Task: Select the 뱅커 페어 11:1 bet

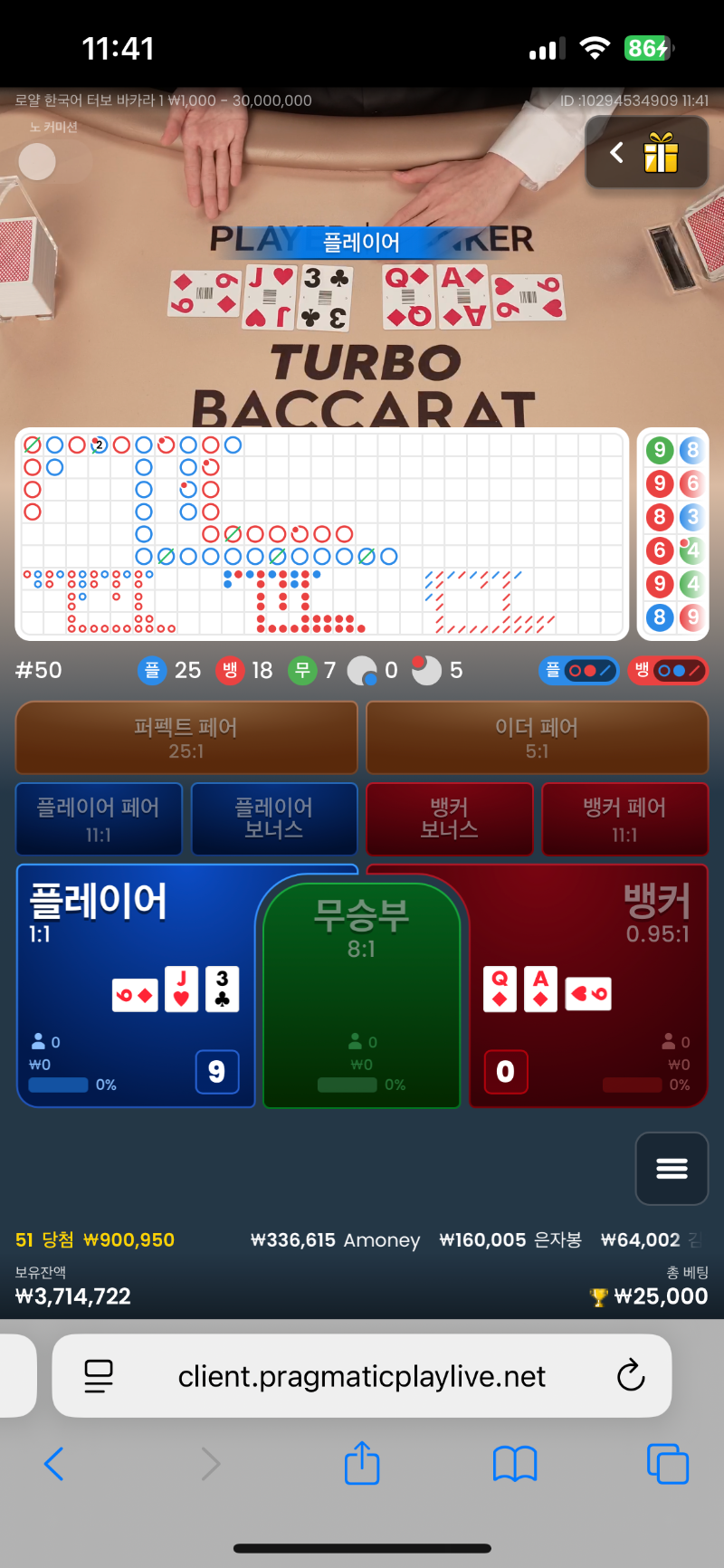Action: pyautogui.click(x=624, y=819)
